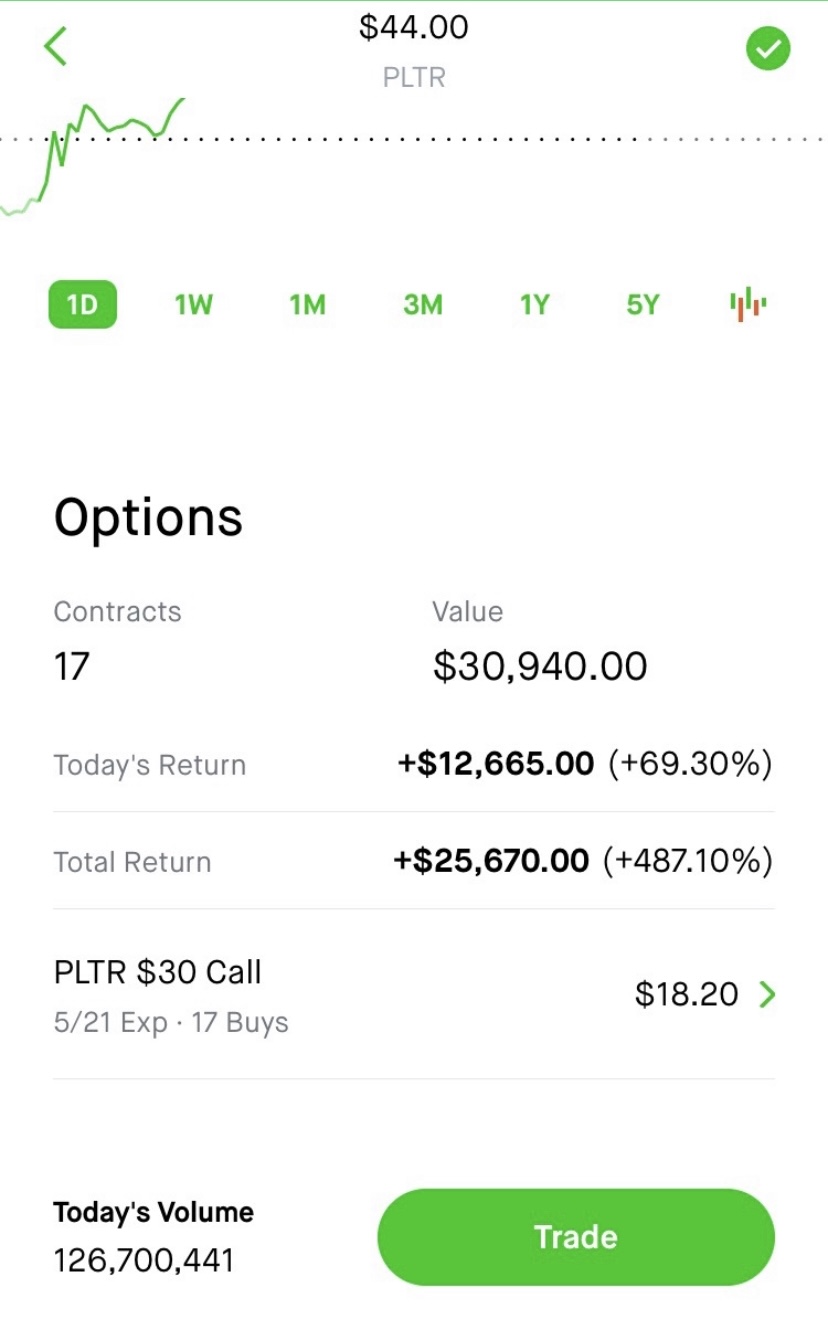Tap the green checkmark watchlist icon
This screenshot has height=1328, width=828.
pyautogui.click(x=768, y=49)
